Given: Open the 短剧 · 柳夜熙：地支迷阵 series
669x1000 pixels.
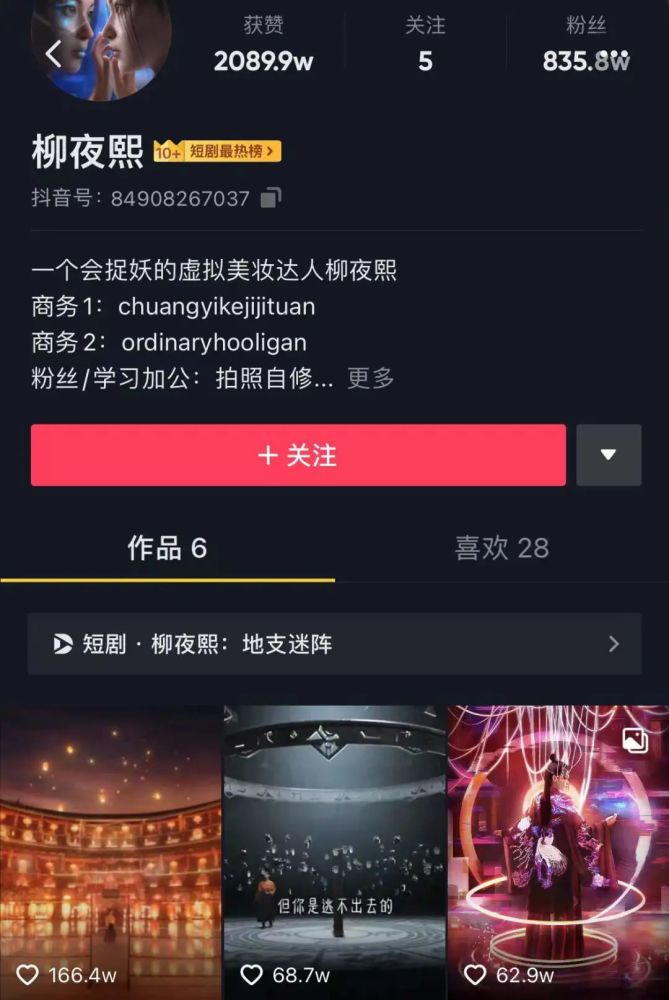Looking at the screenshot, I should [334, 644].
